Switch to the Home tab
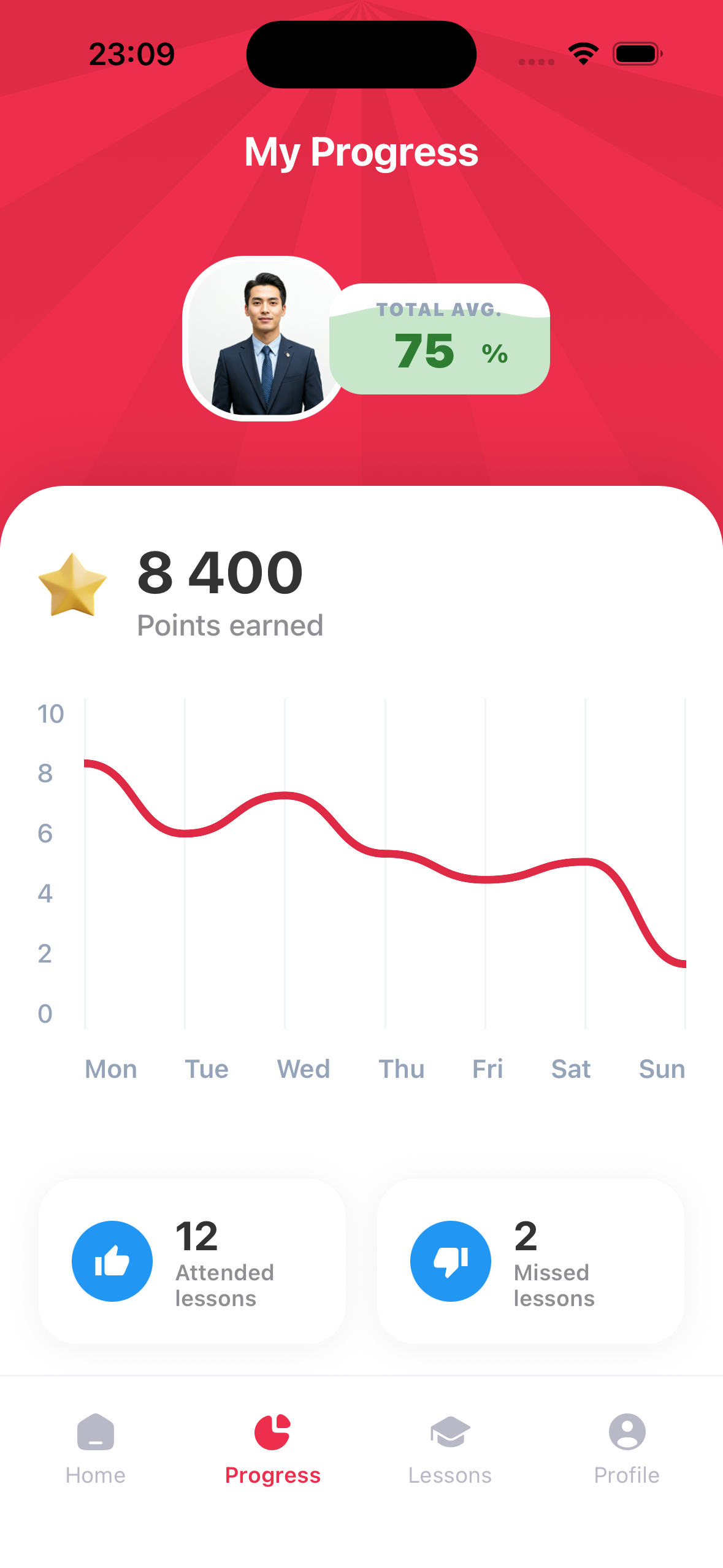Image resolution: width=723 pixels, height=1568 pixels. [x=95, y=1475]
